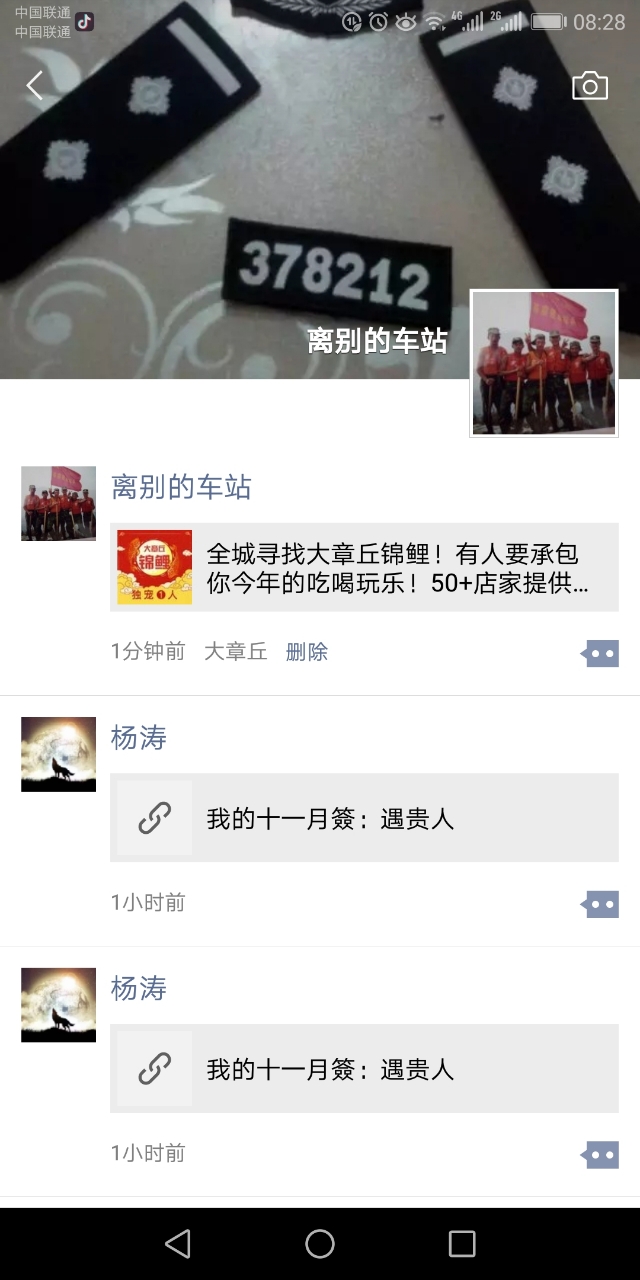
Task: Delete the post by tapping 删除
Action: (306, 652)
